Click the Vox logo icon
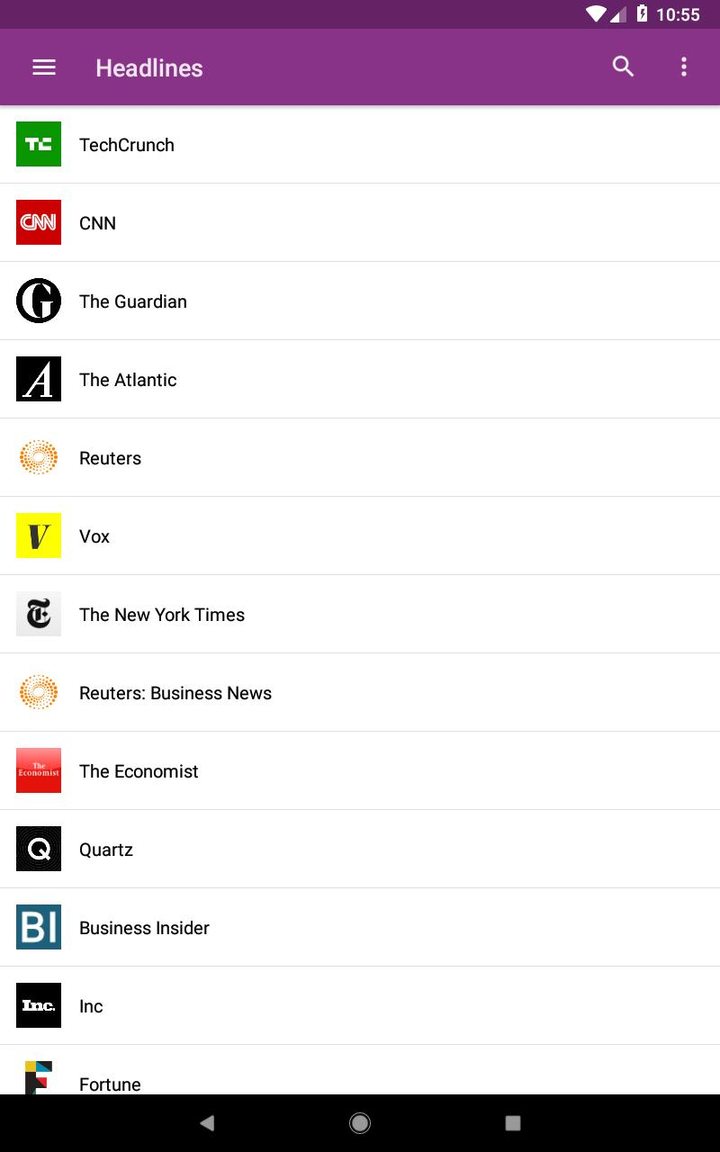 coord(38,535)
